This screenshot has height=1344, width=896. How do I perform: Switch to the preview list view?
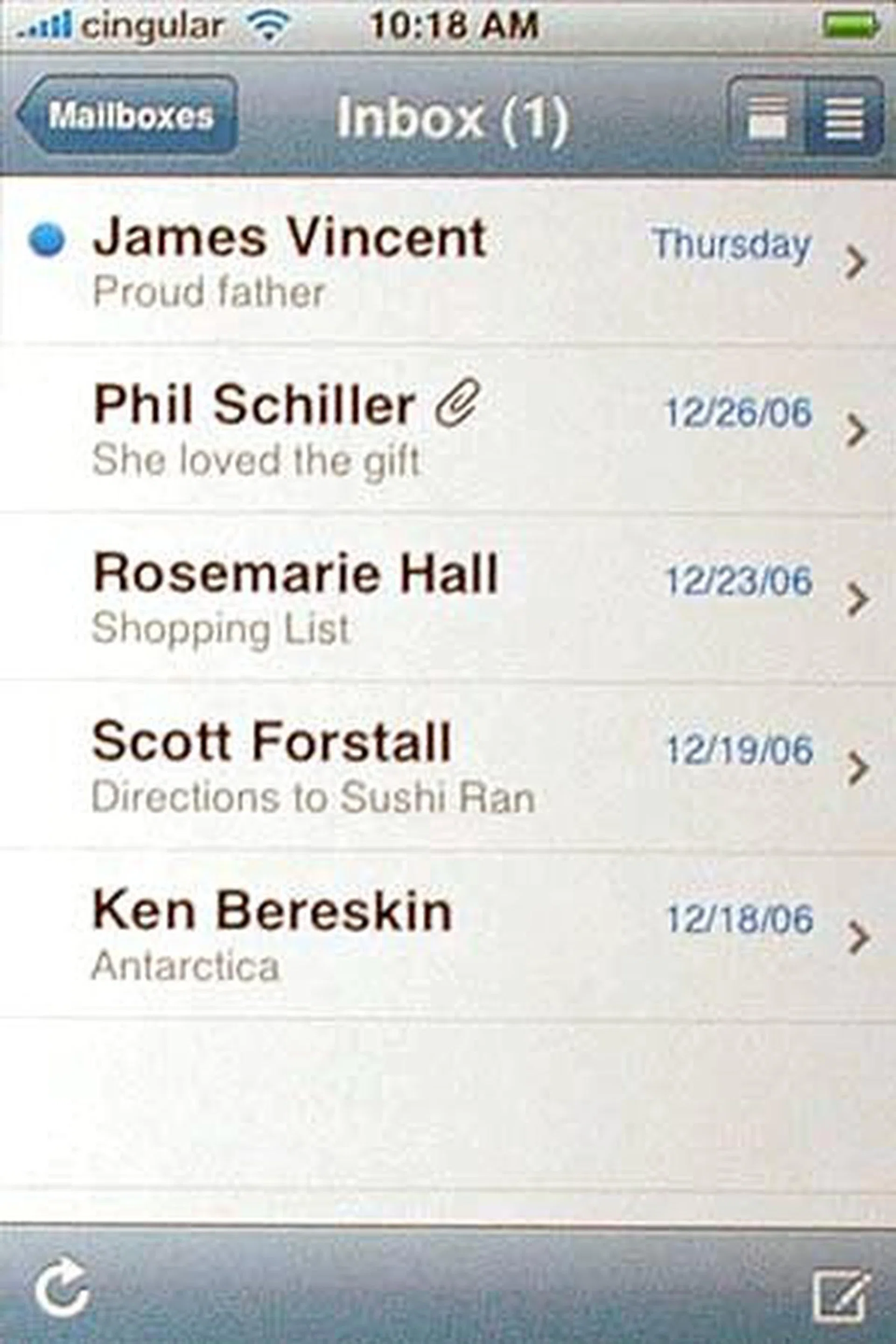pyautogui.click(x=767, y=117)
